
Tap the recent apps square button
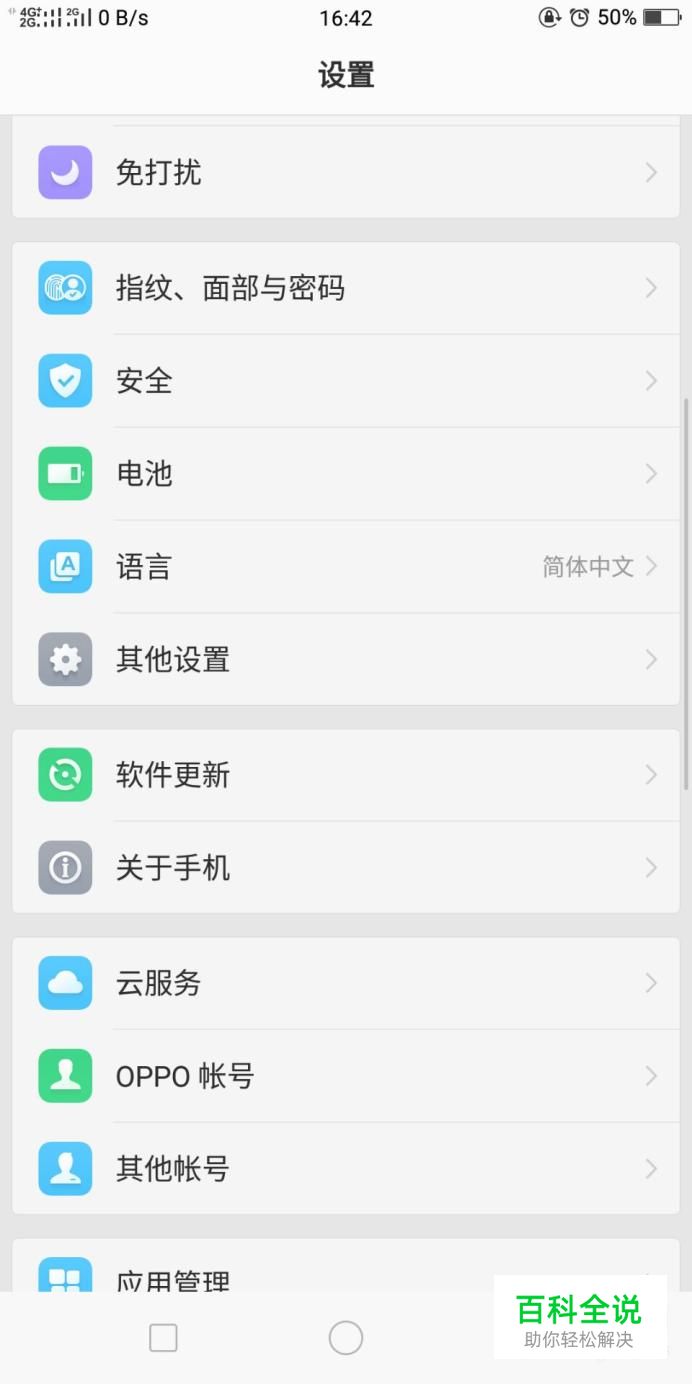pos(163,1338)
